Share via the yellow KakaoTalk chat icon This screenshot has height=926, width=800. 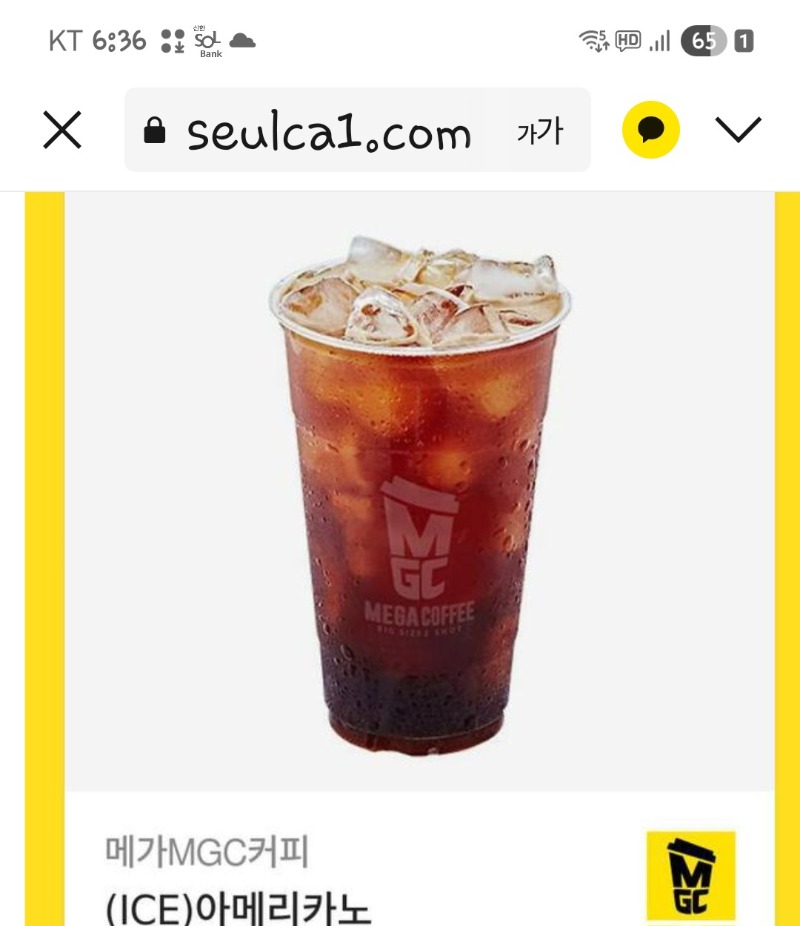pos(651,130)
